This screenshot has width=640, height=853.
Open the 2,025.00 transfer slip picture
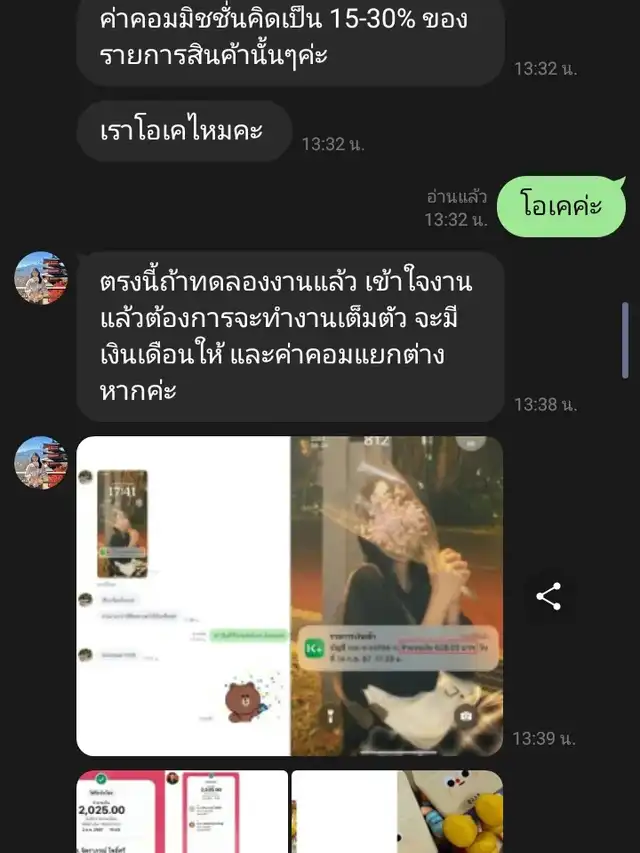tap(182, 811)
